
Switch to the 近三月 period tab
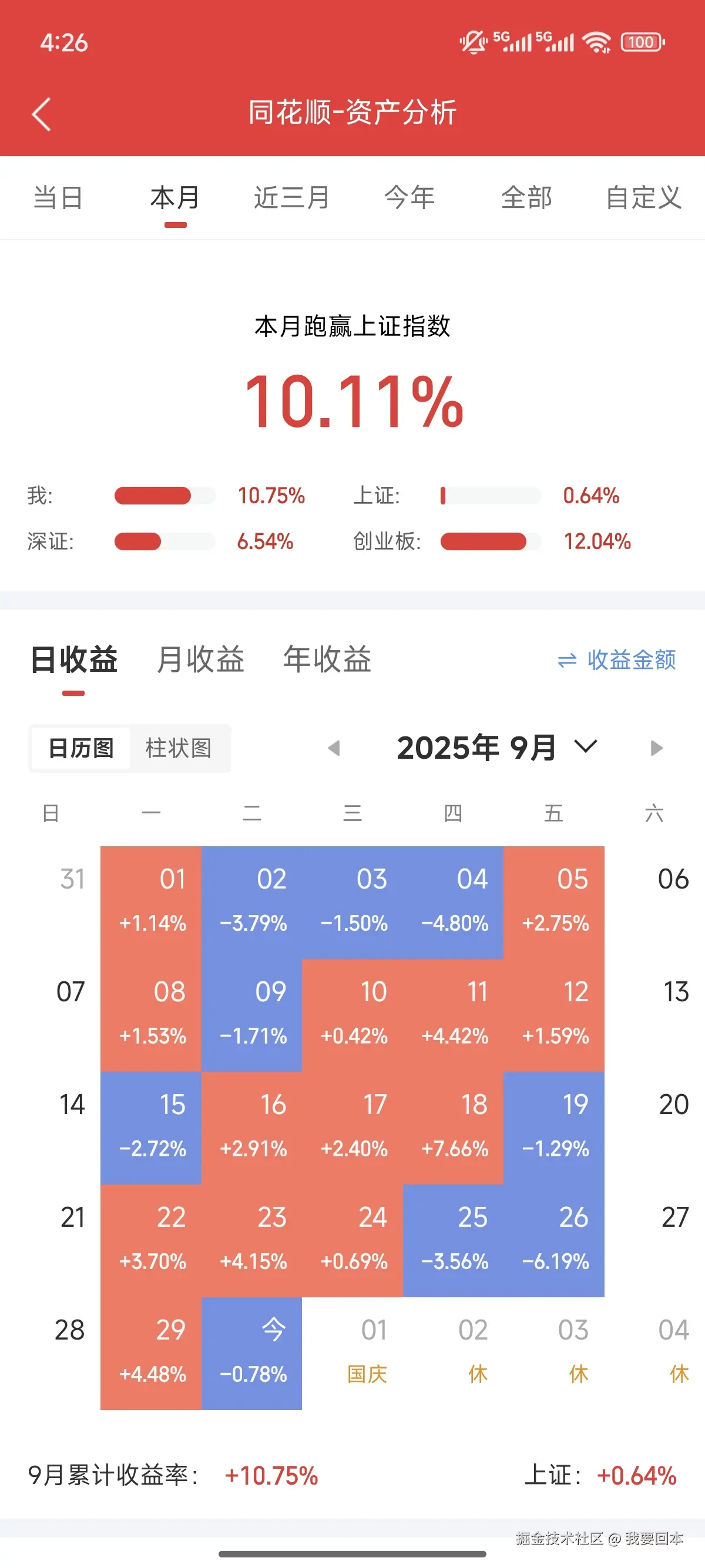(x=290, y=197)
